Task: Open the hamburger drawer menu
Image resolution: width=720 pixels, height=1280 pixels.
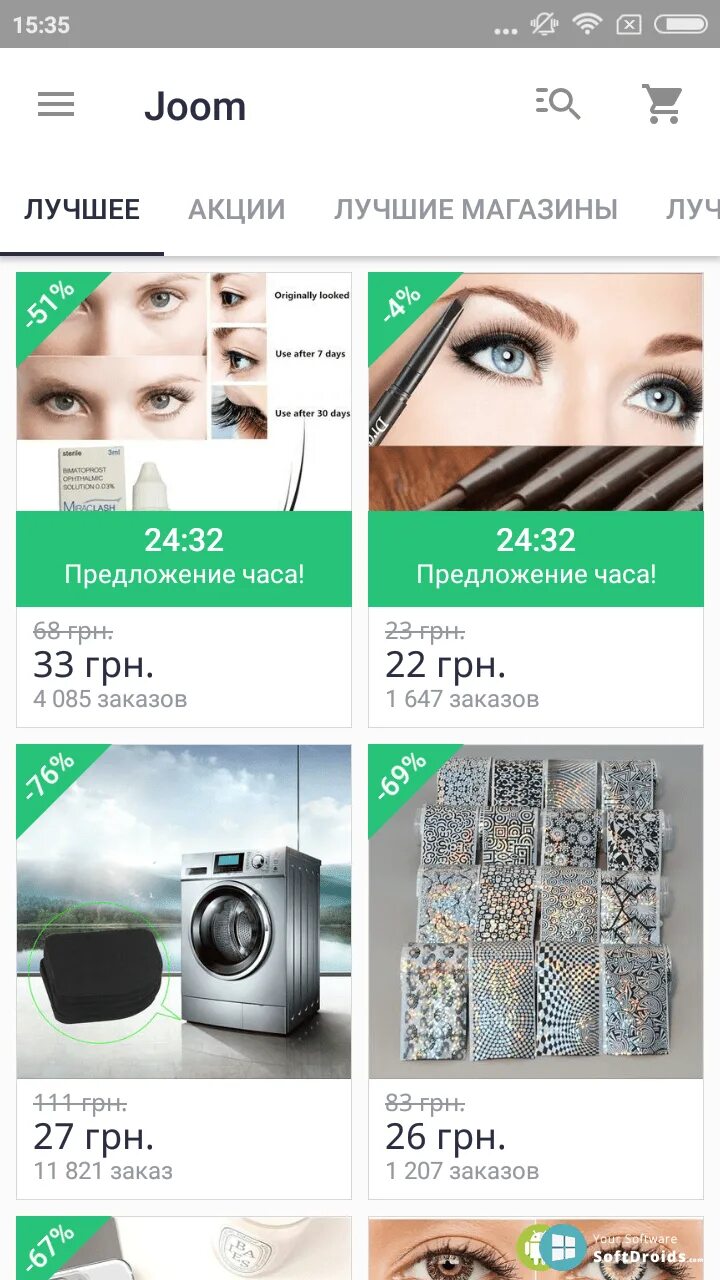Action: click(56, 104)
